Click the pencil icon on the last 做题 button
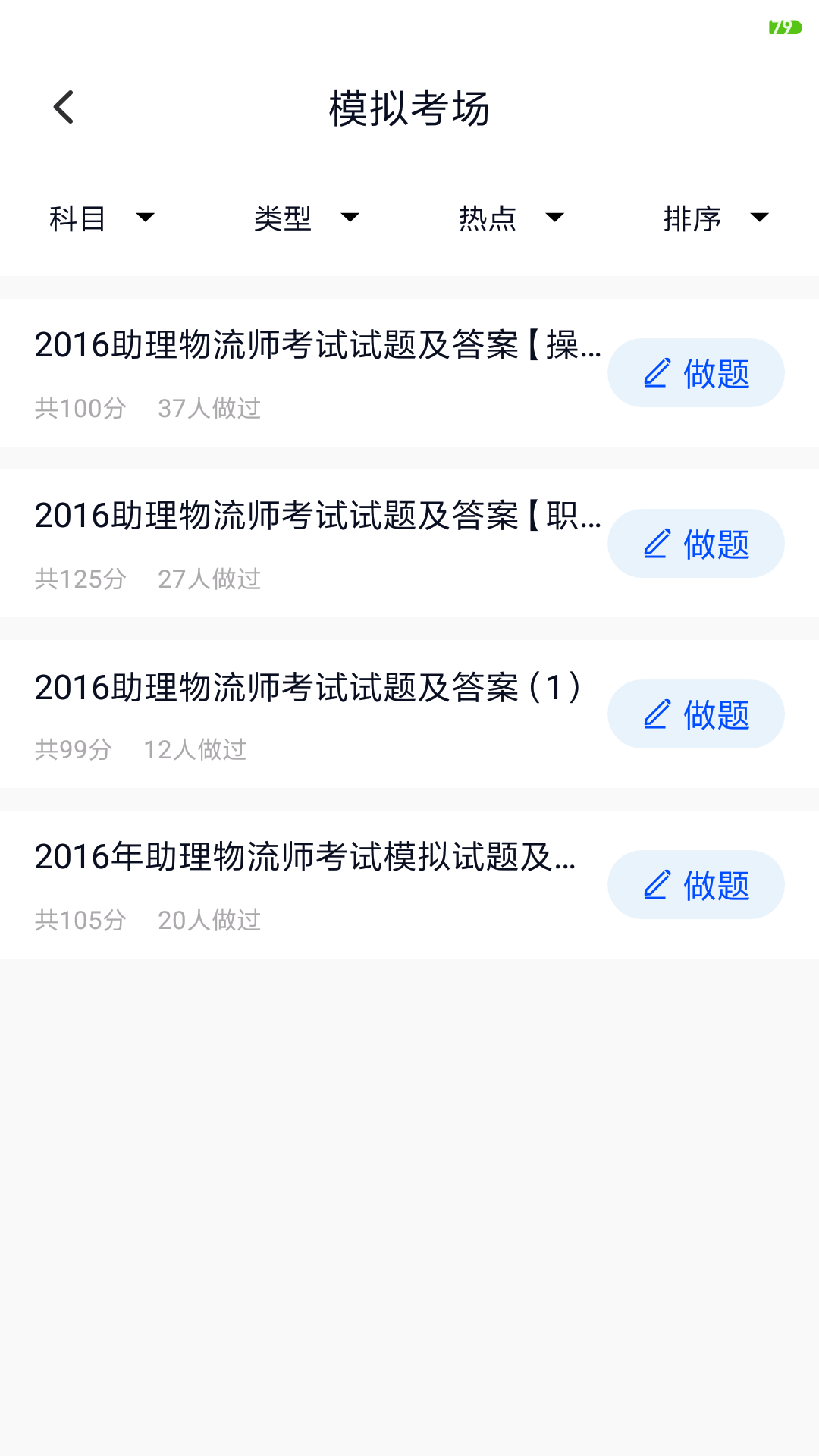This screenshot has height=1456, width=819. 657,884
